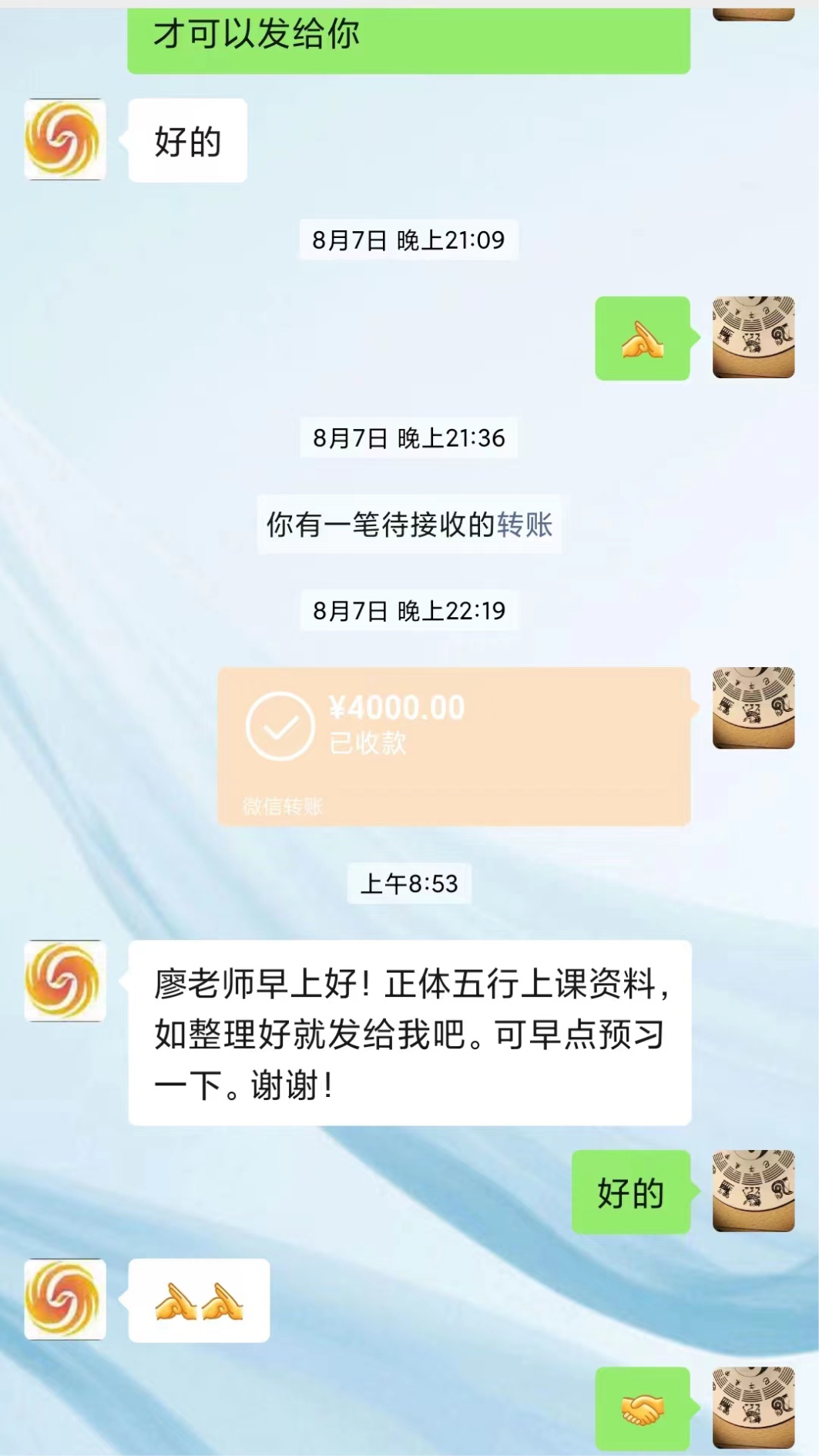Viewport: 819px width, 1456px height.
Task: Open contact's avatar beside the 廖老师早上好 message
Action: coord(65,981)
